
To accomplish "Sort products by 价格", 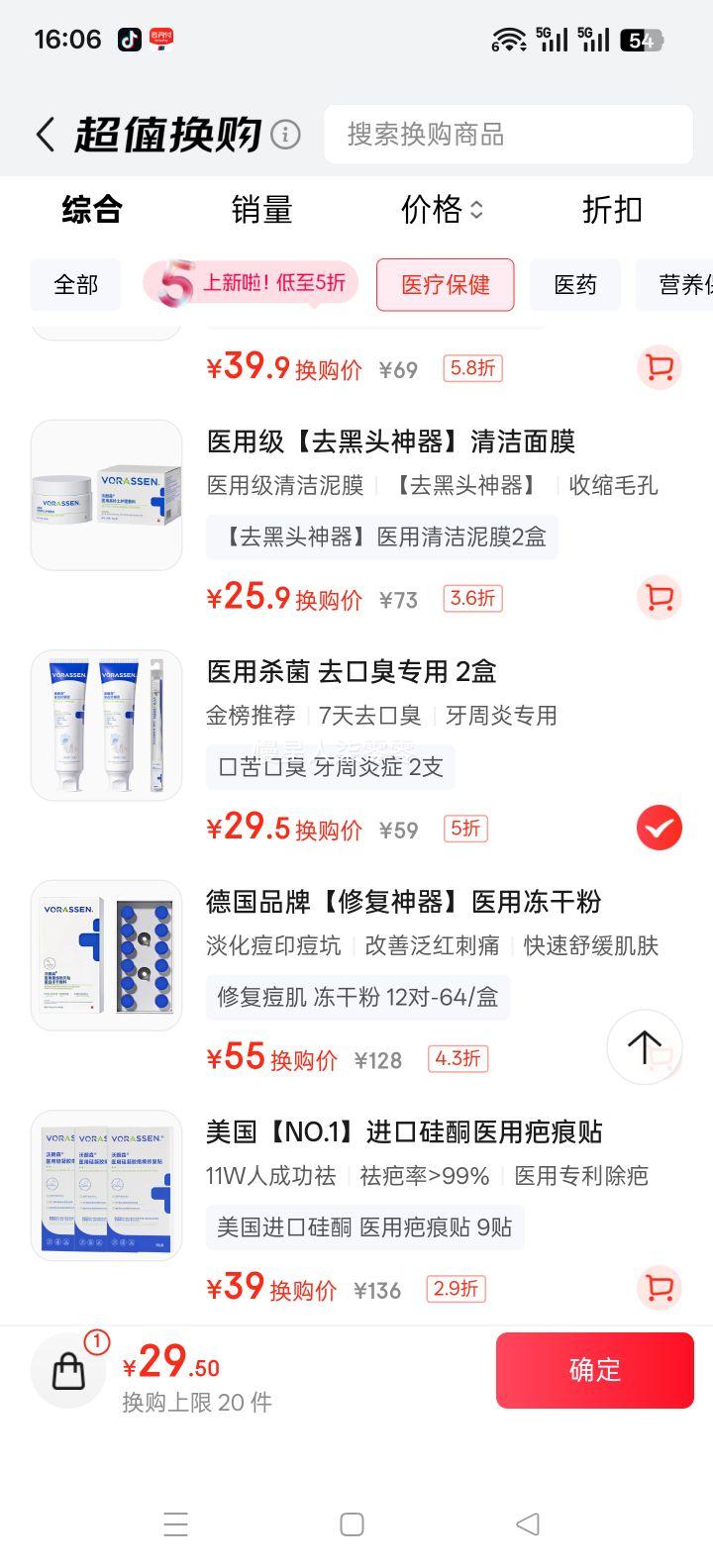I will pos(442,210).
